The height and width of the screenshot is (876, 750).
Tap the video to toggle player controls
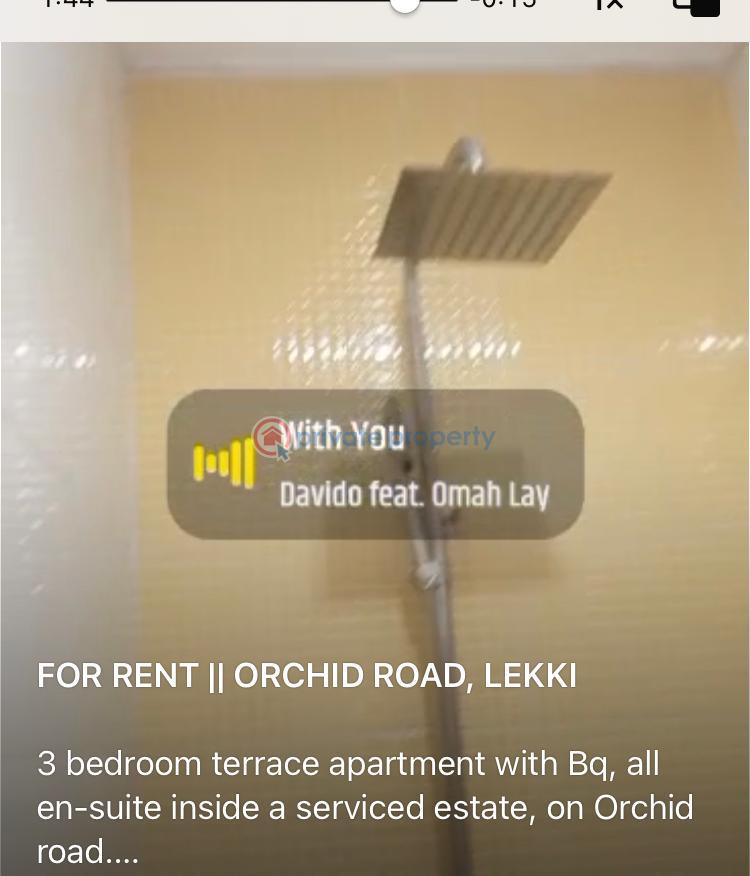point(375,250)
